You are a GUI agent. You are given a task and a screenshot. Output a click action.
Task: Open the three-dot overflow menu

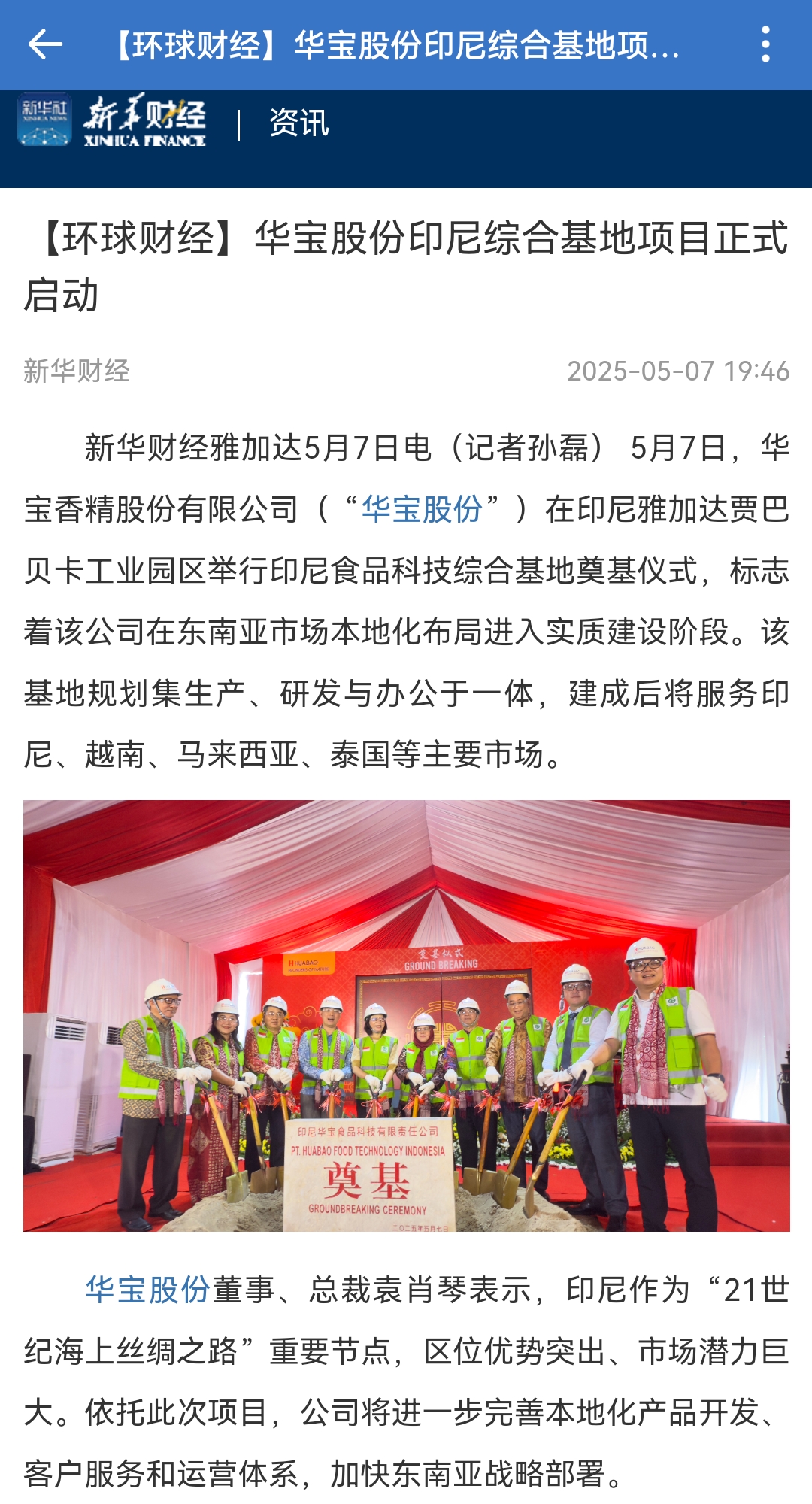pyautogui.click(x=765, y=45)
